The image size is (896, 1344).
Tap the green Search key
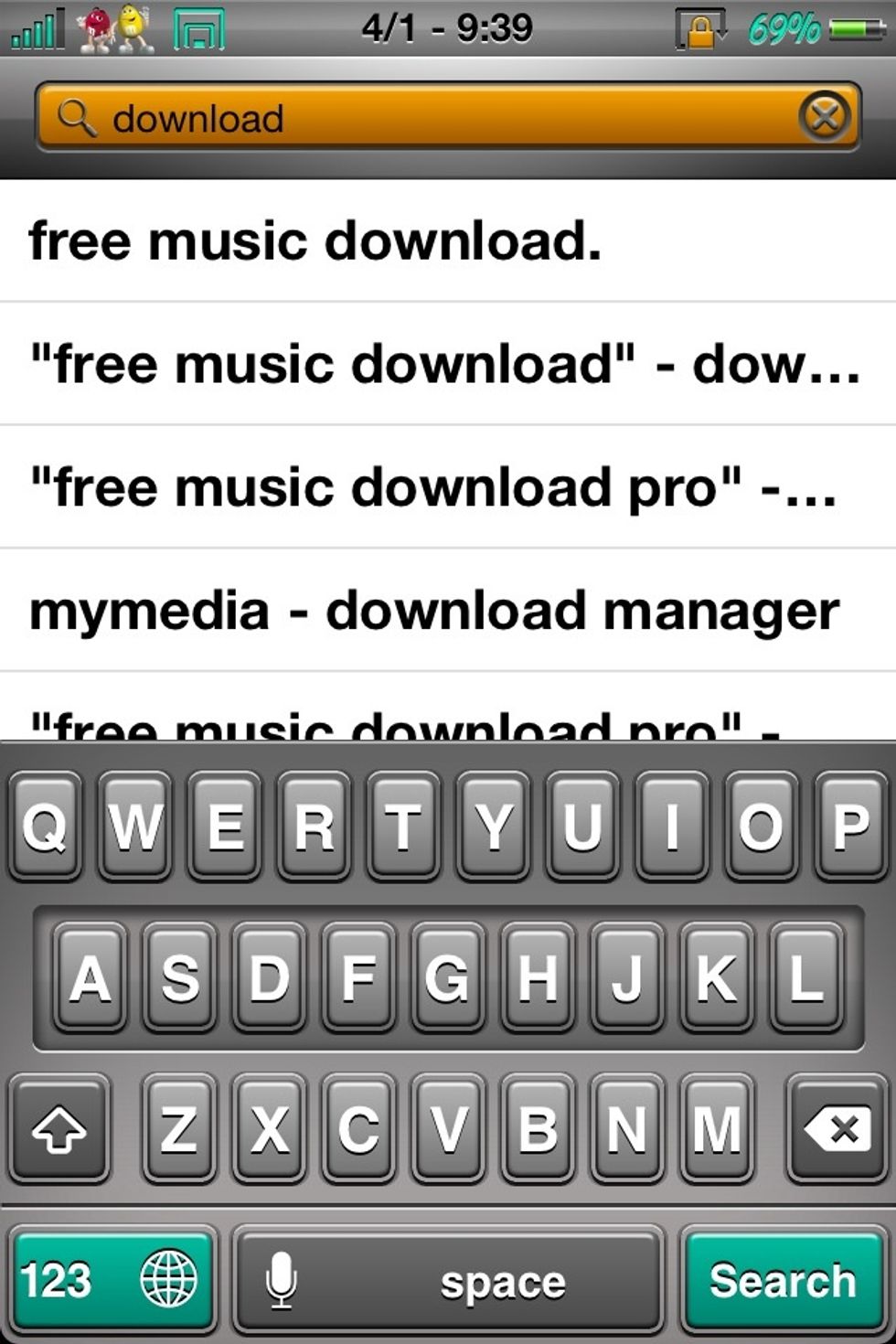[x=782, y=1279]
